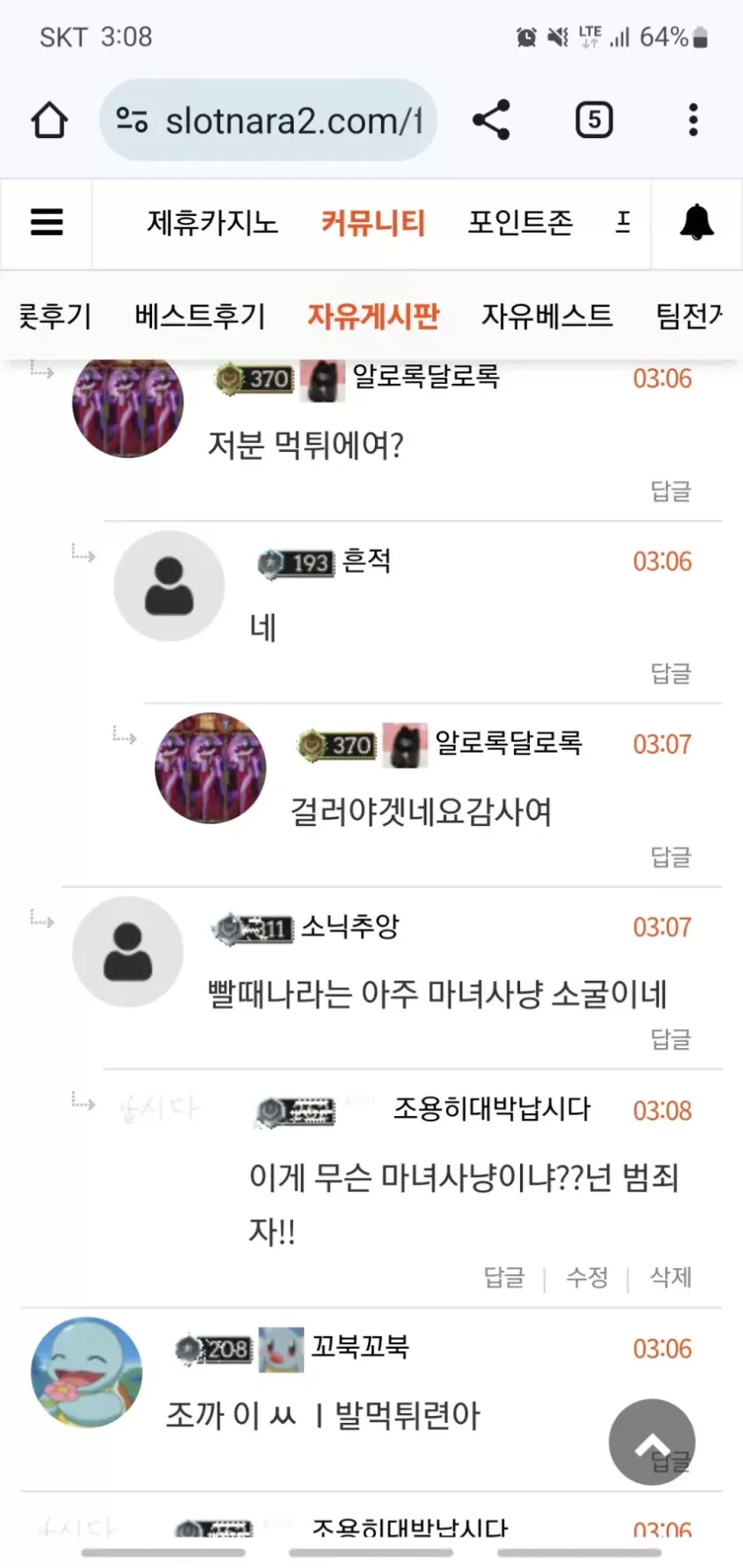The height and width of the screenshot is (1568, 743).
Task: Reply to the comment '저분 먹튀에여?'
Action: pos(670,491)
